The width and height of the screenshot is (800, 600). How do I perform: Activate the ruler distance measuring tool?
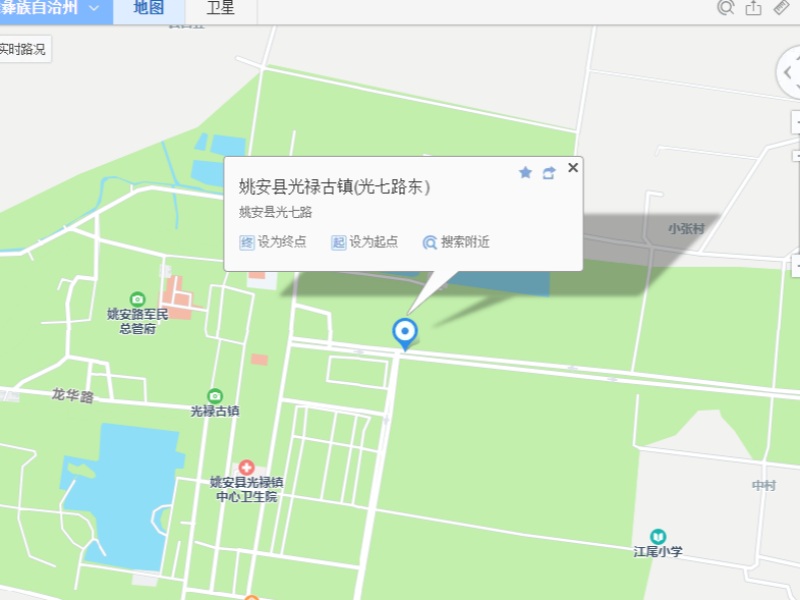[781, 8]
